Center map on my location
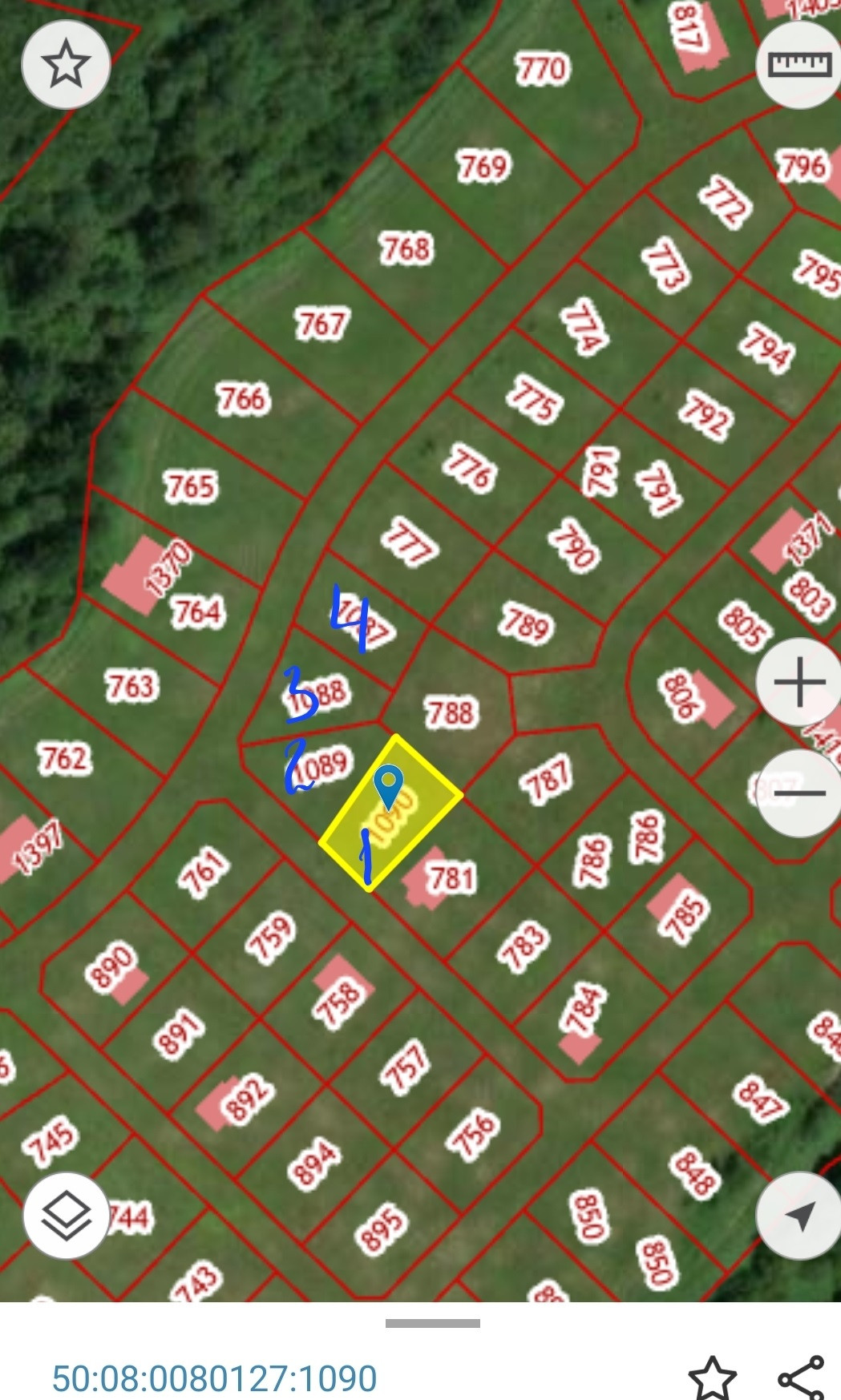The image size is (841, 1400). [799, 1216]
